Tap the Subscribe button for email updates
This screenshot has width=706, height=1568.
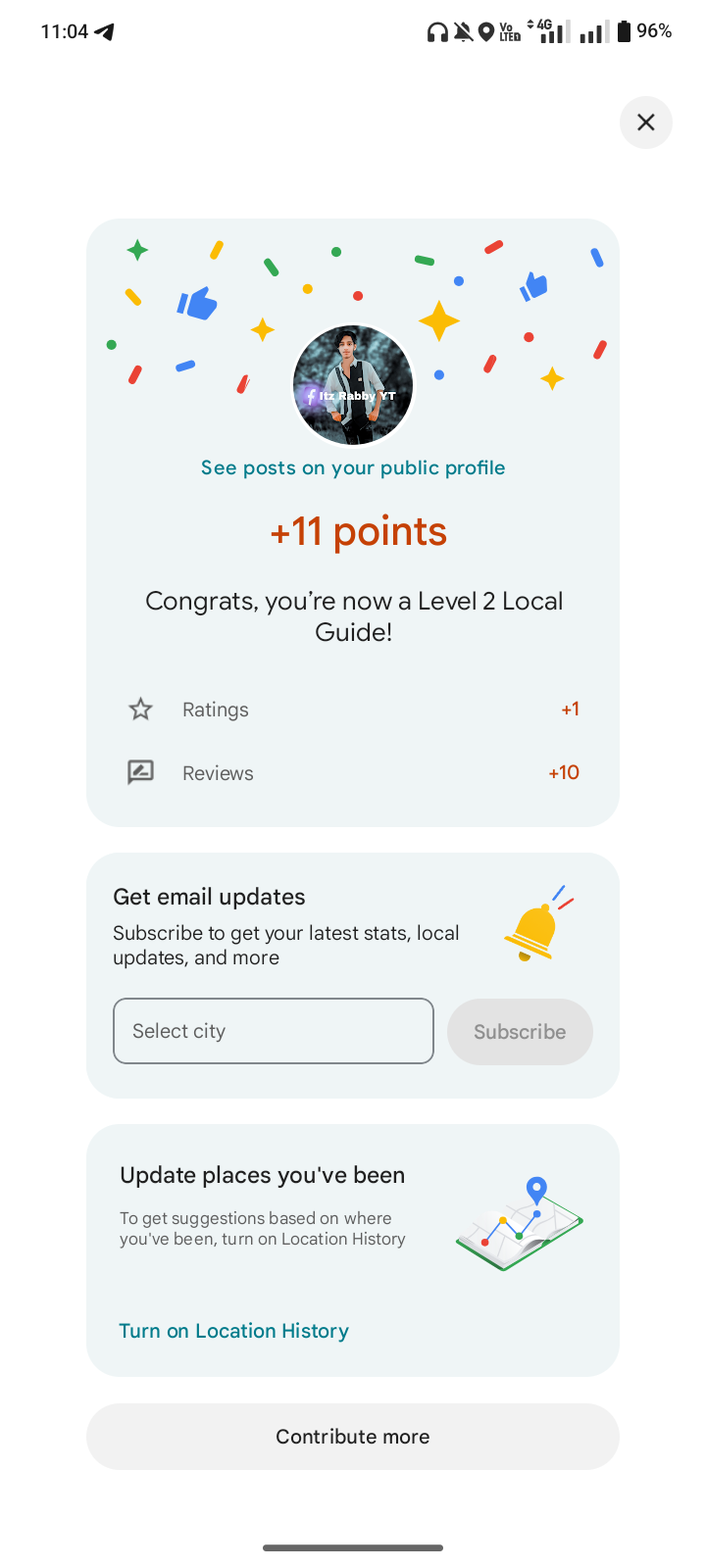tap(520, 1031)
